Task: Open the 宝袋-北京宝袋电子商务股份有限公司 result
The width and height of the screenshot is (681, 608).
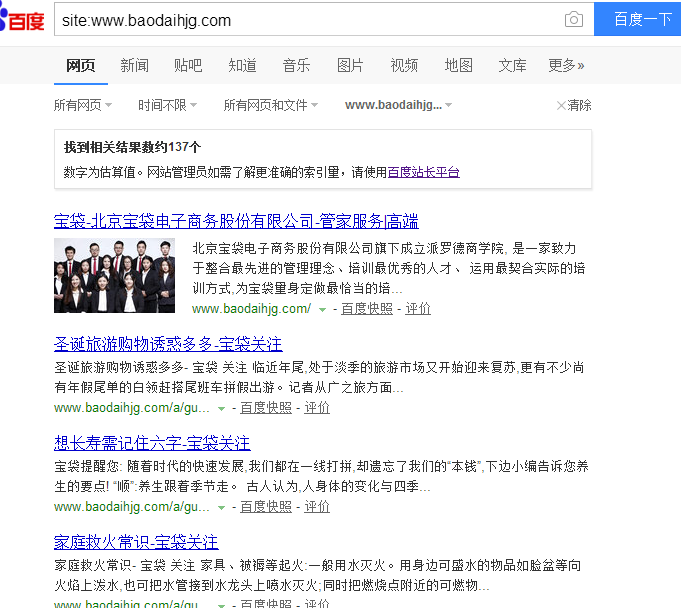Action: (x=236, y=221)
